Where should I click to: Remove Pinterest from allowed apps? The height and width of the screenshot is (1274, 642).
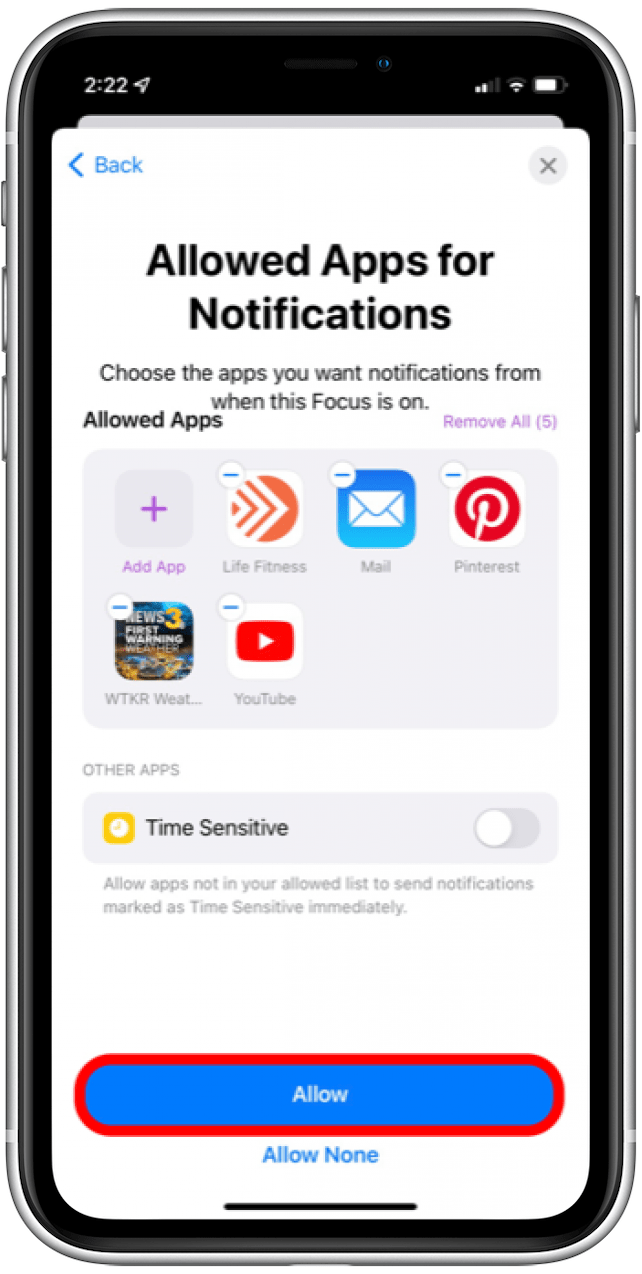point(454,474)
